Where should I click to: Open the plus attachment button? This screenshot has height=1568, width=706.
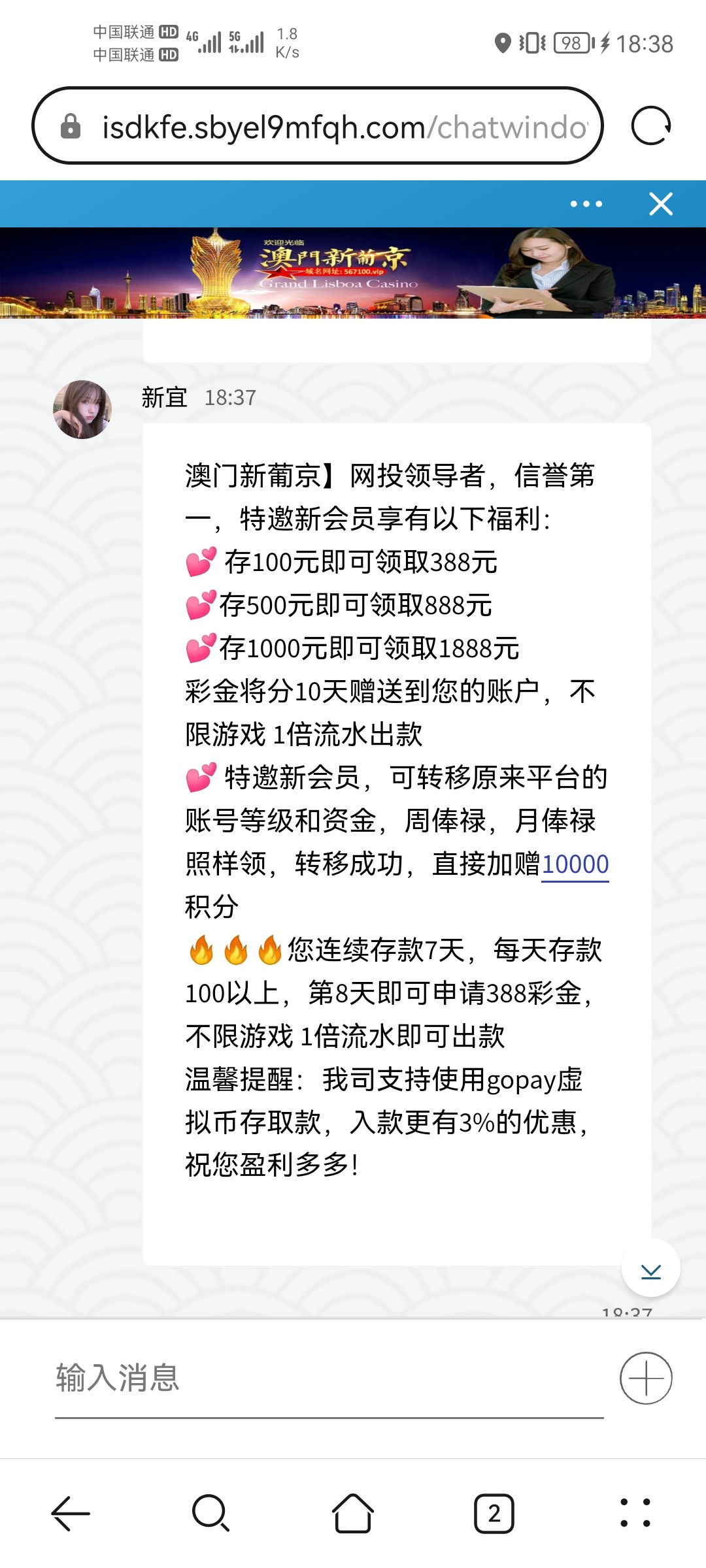pos(646,1377)
